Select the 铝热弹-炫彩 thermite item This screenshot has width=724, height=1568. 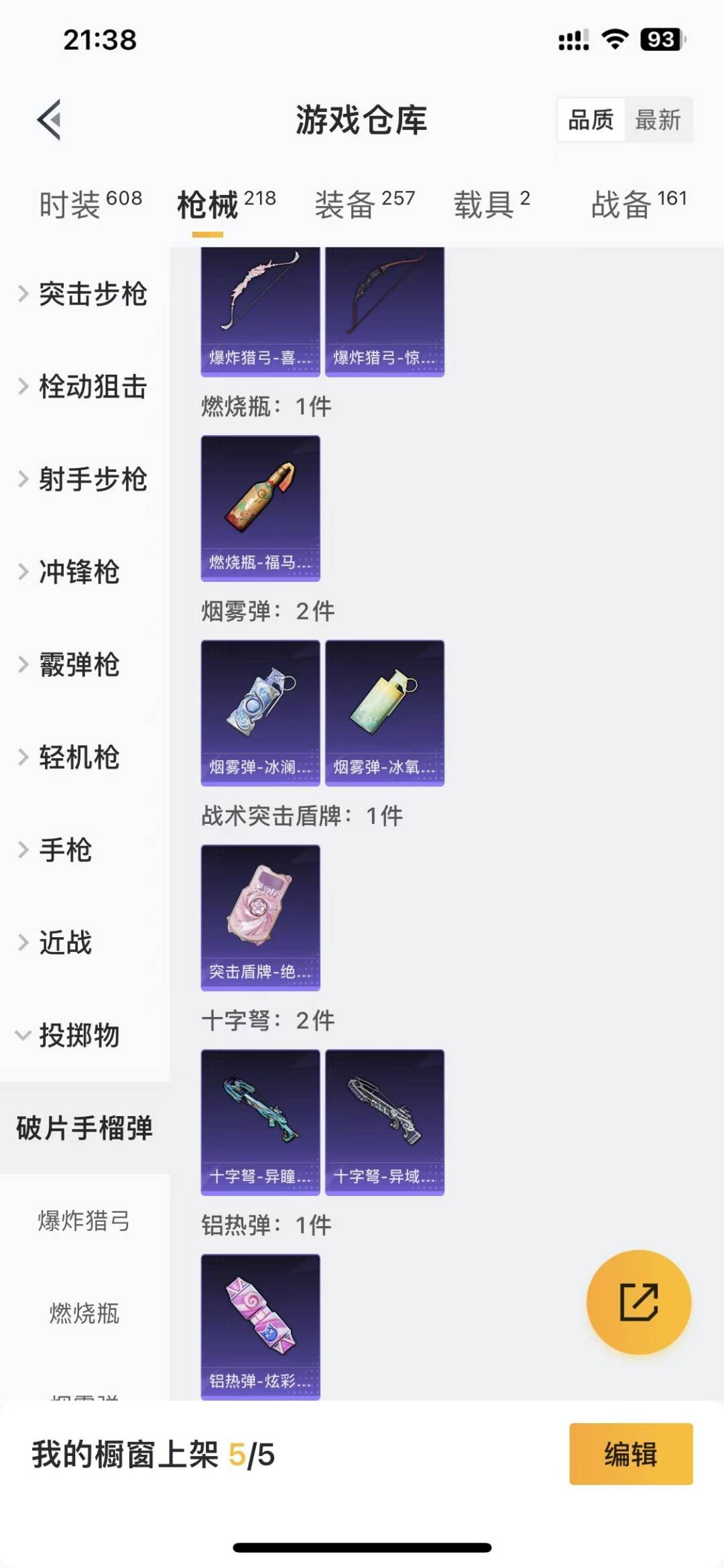pyautogui.click(x=260, y=1324)
